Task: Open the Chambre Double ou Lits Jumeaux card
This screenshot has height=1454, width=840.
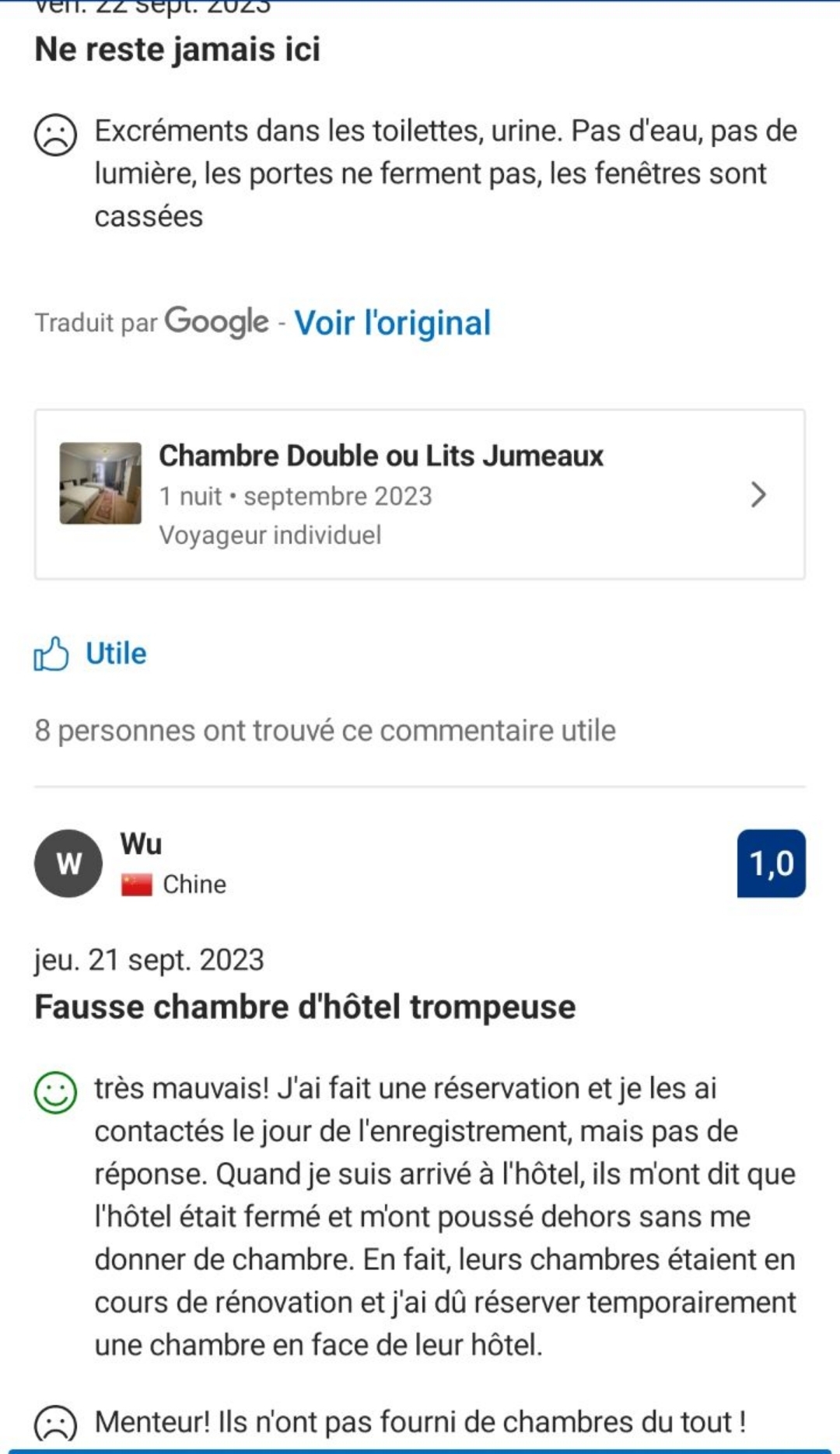Action: point(419,495)
